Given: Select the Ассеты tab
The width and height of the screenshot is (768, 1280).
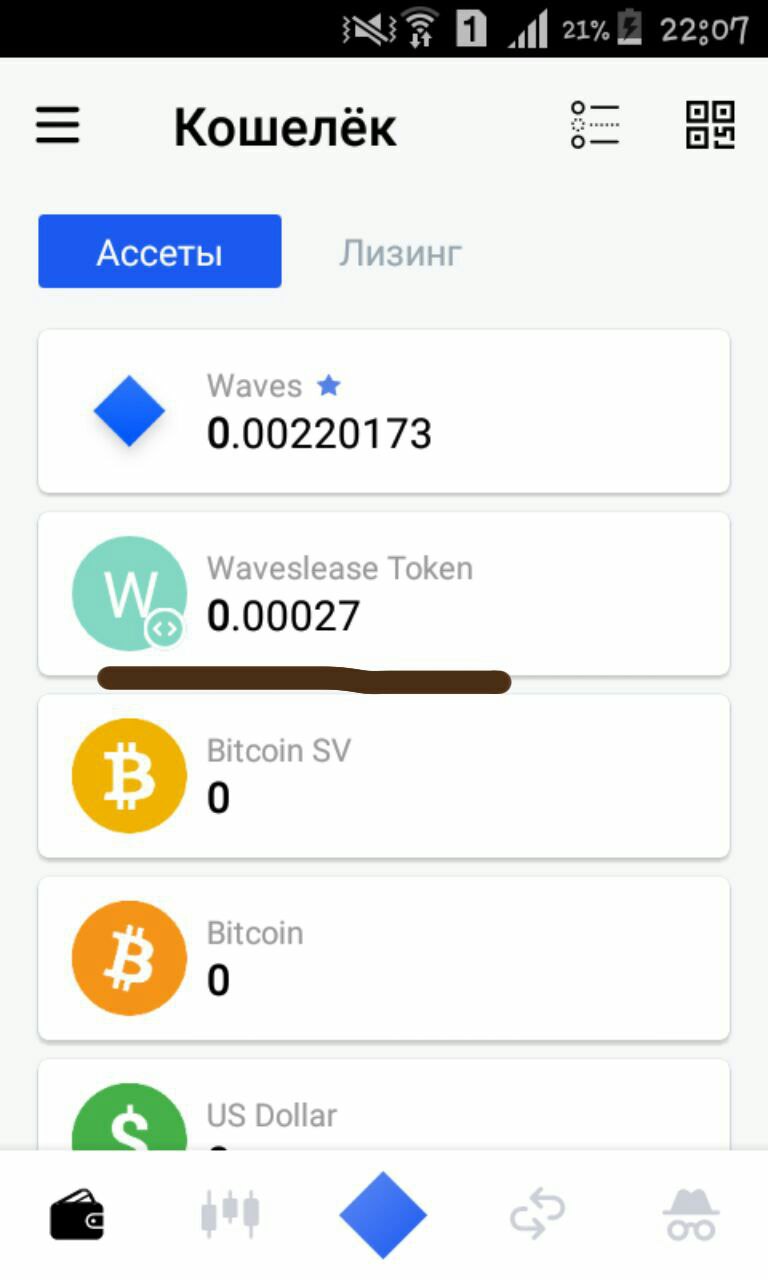Looking at the screenshot, I should pos(160,251).
